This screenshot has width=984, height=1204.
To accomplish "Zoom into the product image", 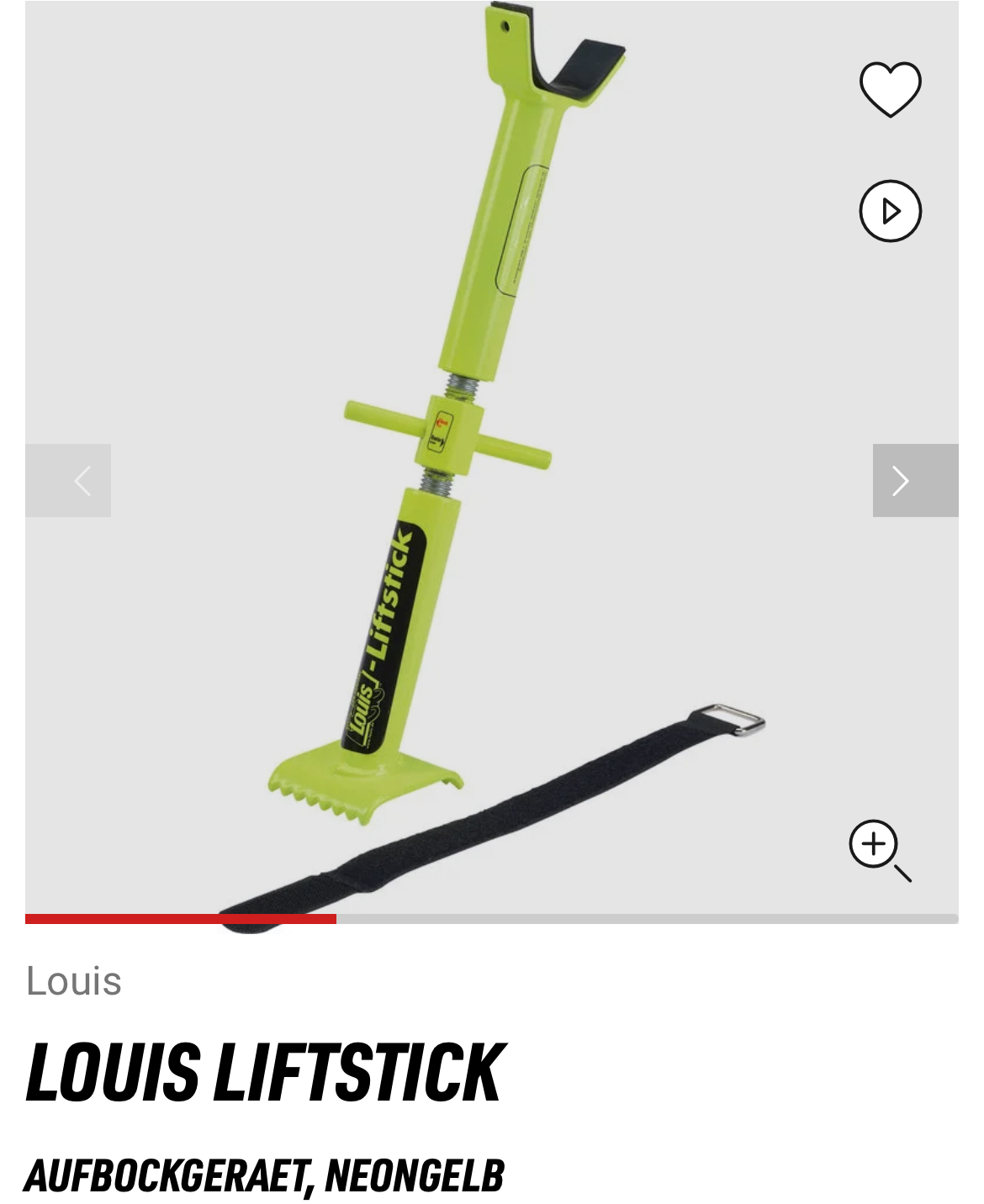I will point(878,849).
